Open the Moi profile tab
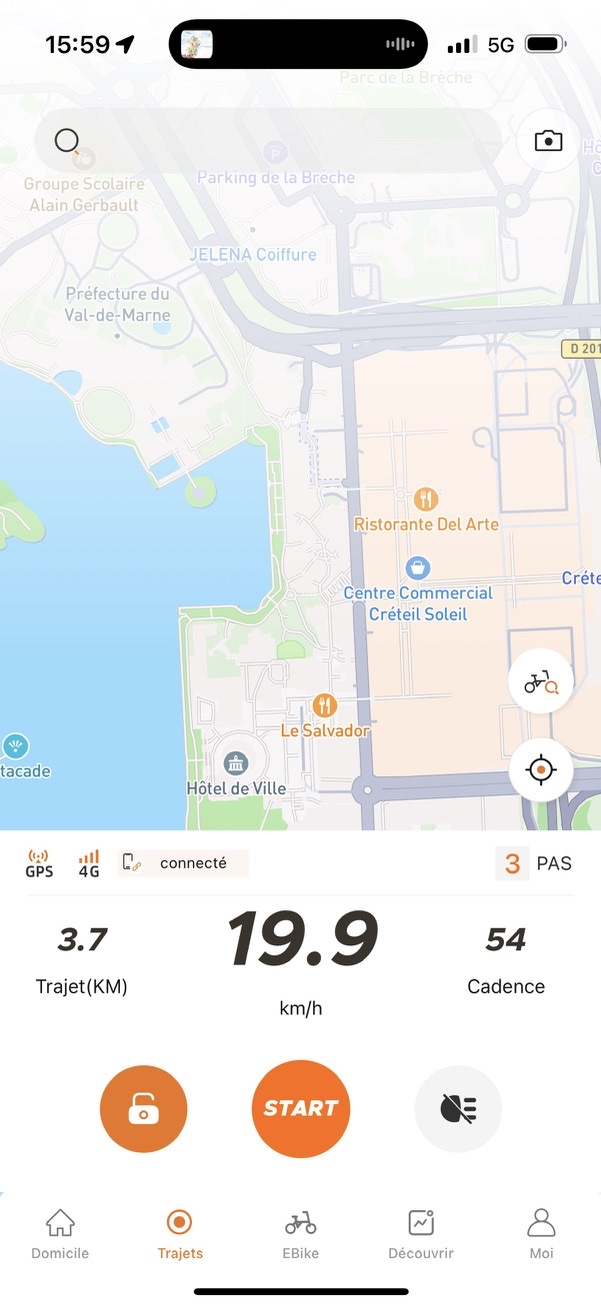The width and height of the screenshot is (601, 1306). (x=541, y=1233)
